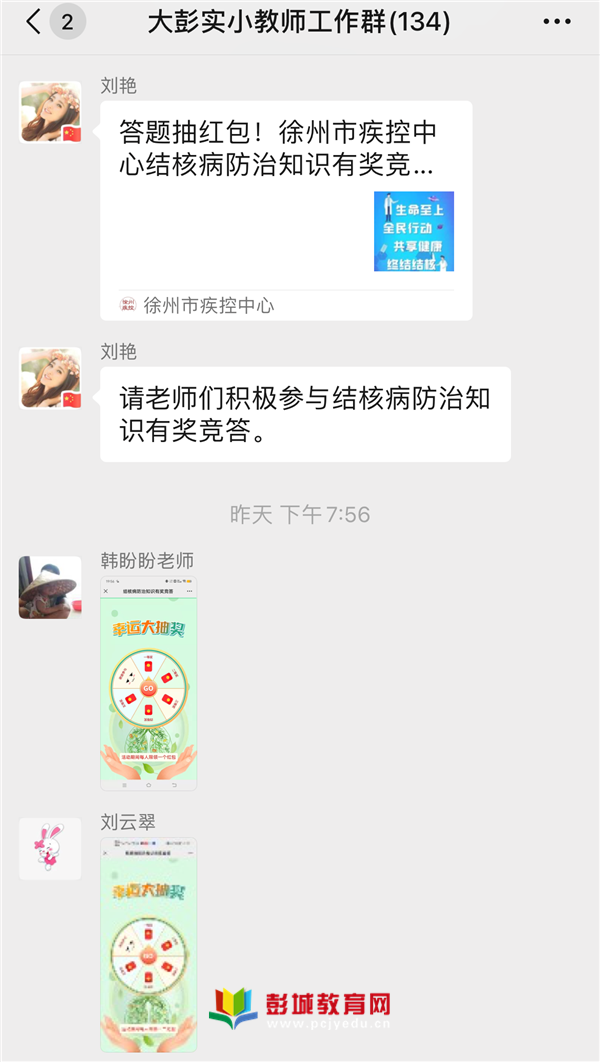The height and width of the screenshot is (1062, 600).
Task: Open 刘艳's shared 答题抽红包 article card
Action: 286,210
